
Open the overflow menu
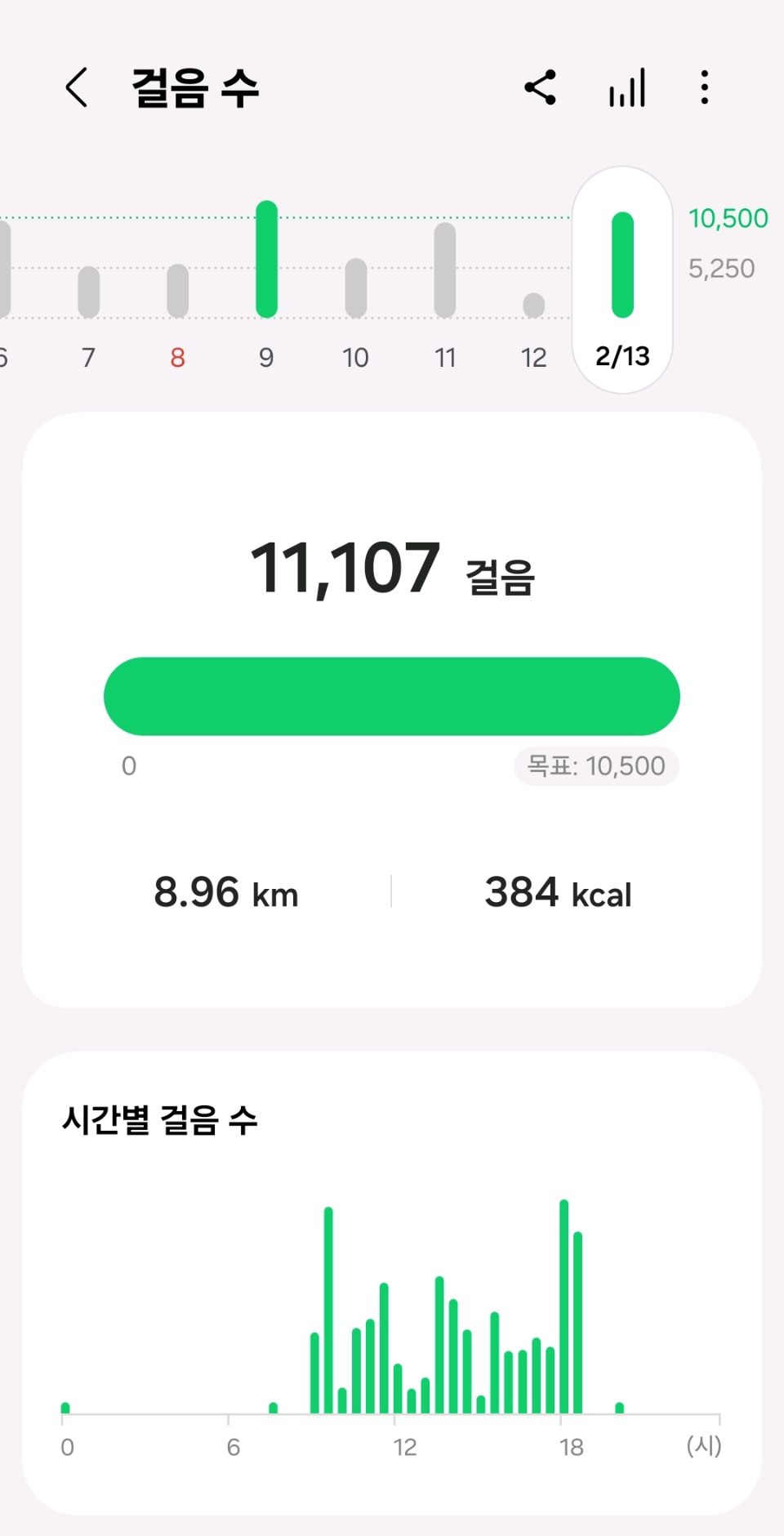704,87
